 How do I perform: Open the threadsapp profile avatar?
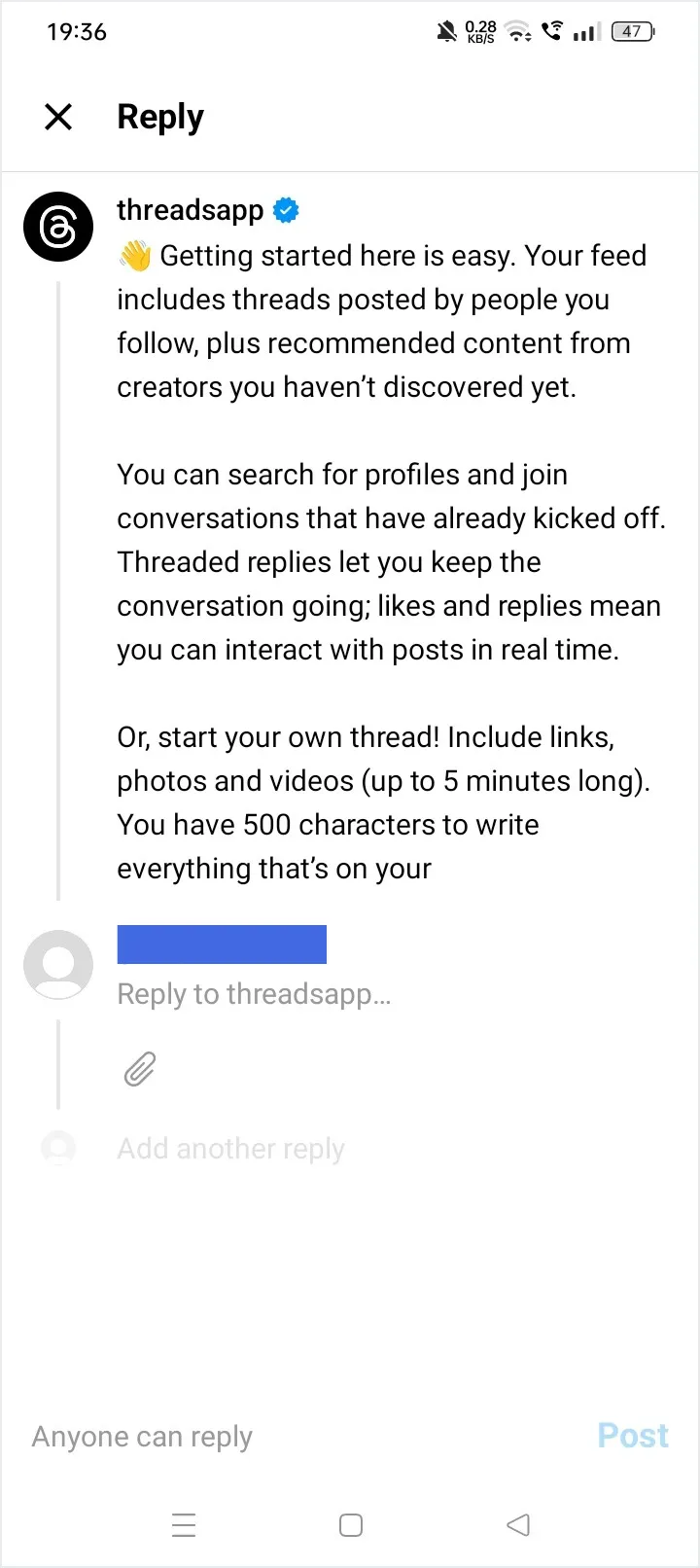58,227
